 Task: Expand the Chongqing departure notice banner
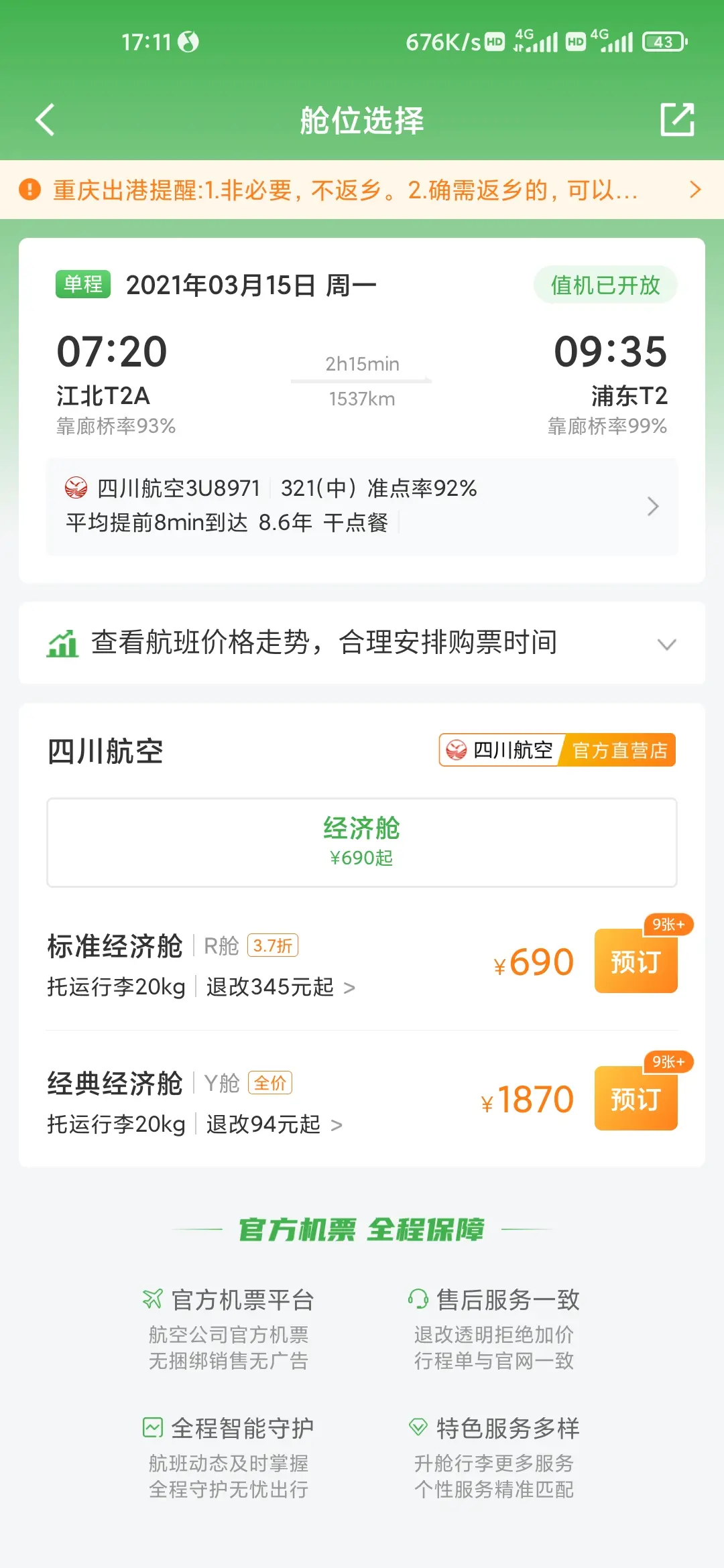[x=695, y=191]
